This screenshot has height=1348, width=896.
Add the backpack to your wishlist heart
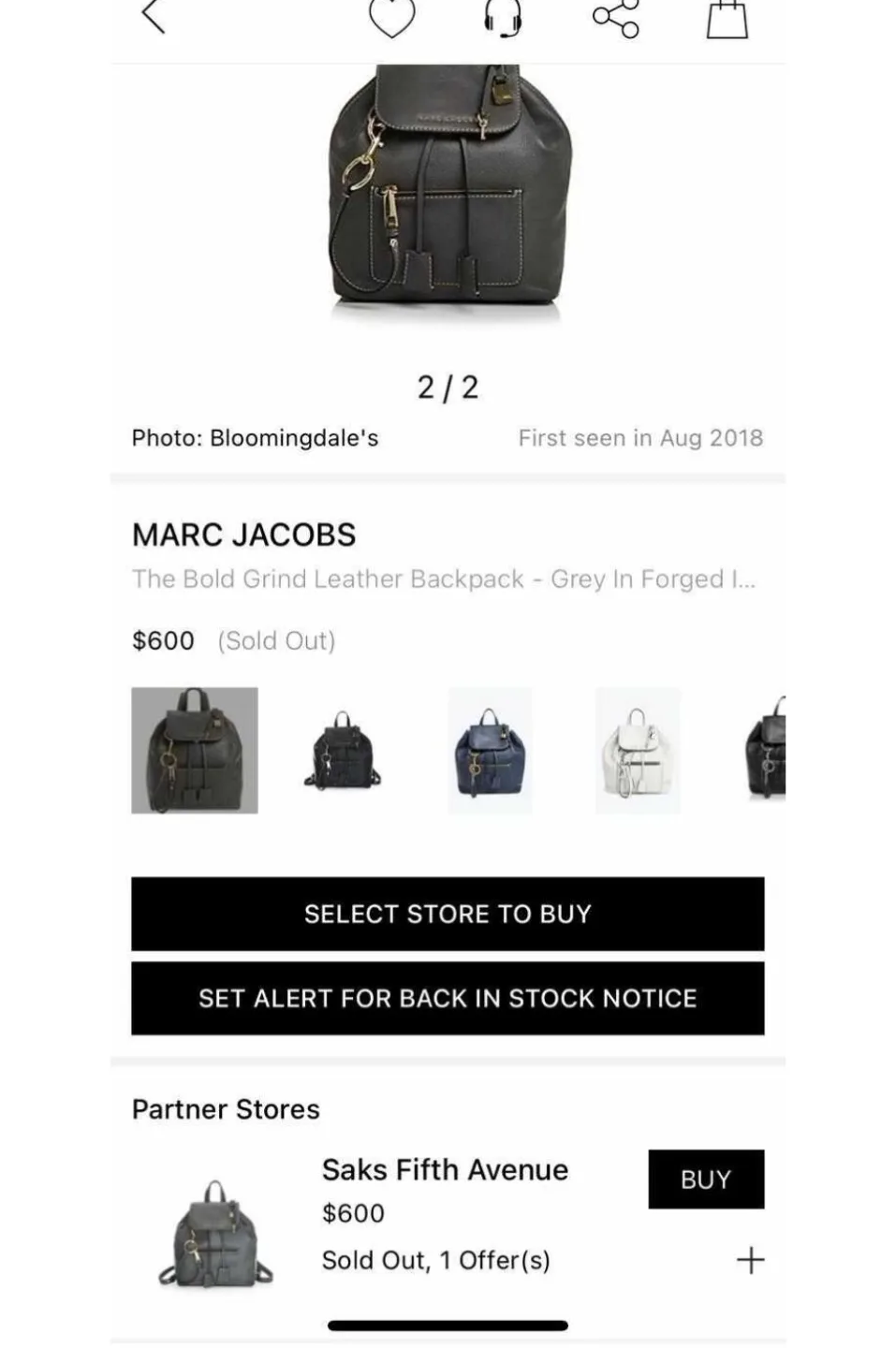(390, 17)
